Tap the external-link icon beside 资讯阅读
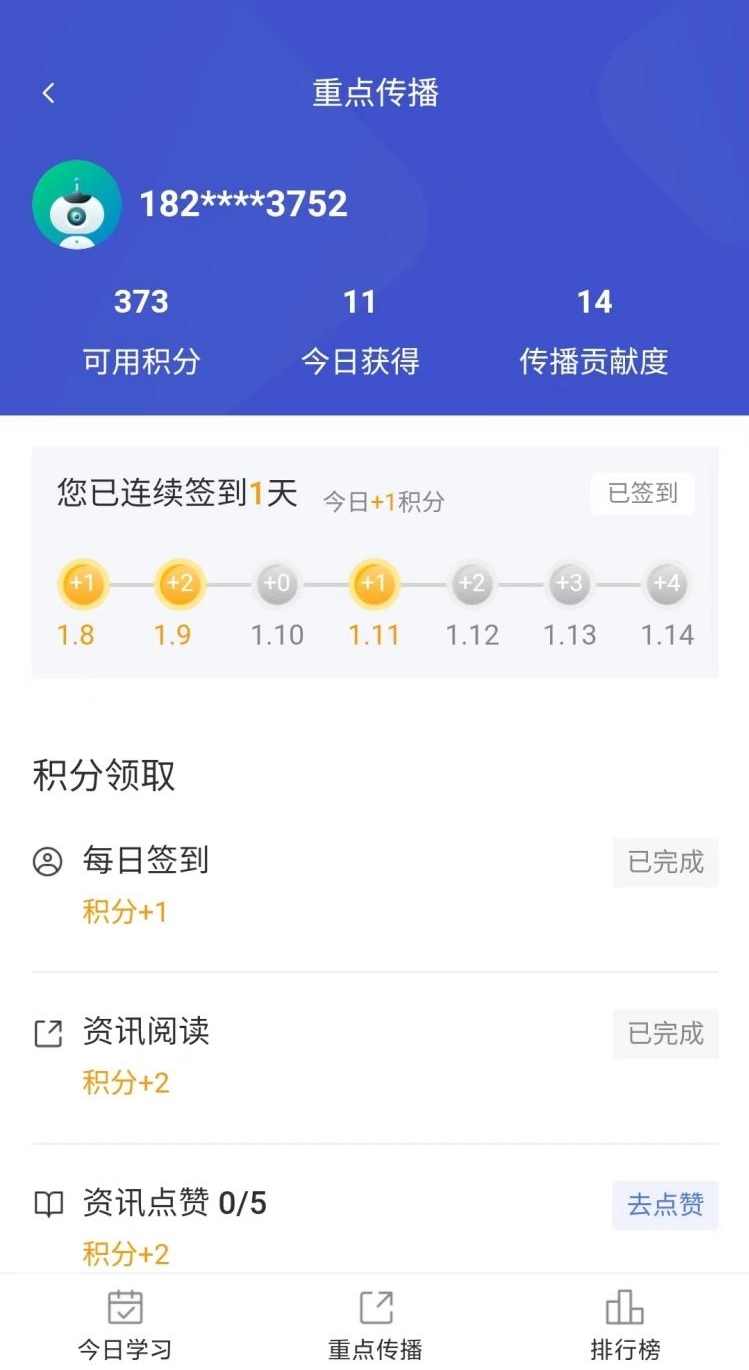749x1370 pixels. (x=48, y=1033)
